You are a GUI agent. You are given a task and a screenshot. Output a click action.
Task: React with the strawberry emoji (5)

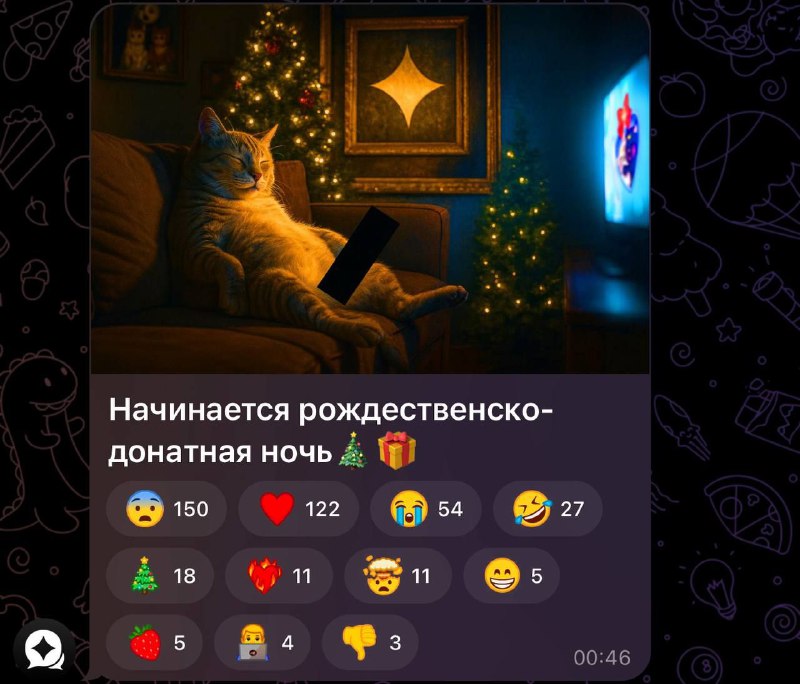(157, 642)
